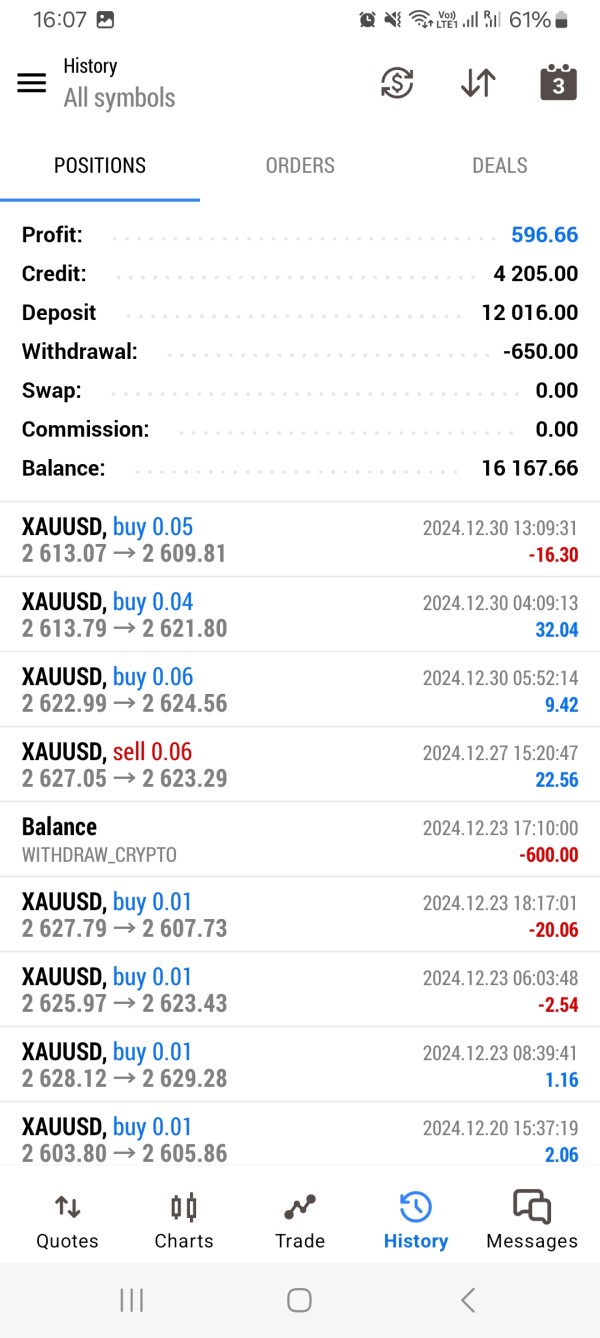Viewport: 600px width, 1338px height.
Task: Open the sort arrows option
Action: 478,83
